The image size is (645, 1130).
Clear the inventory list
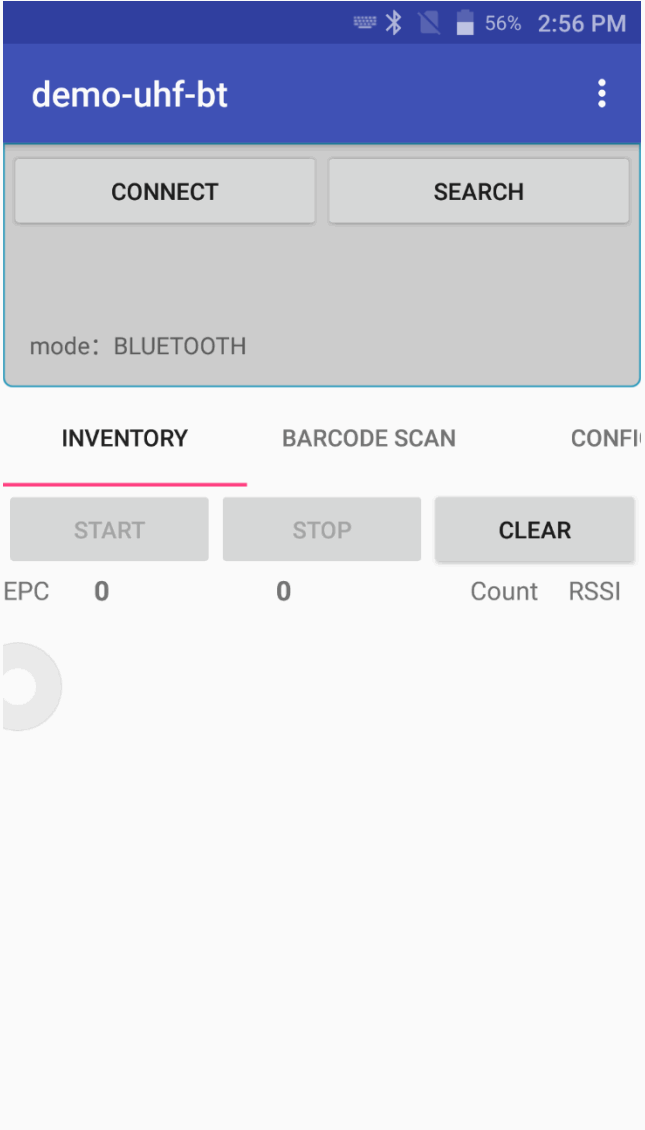coord(534,530)
